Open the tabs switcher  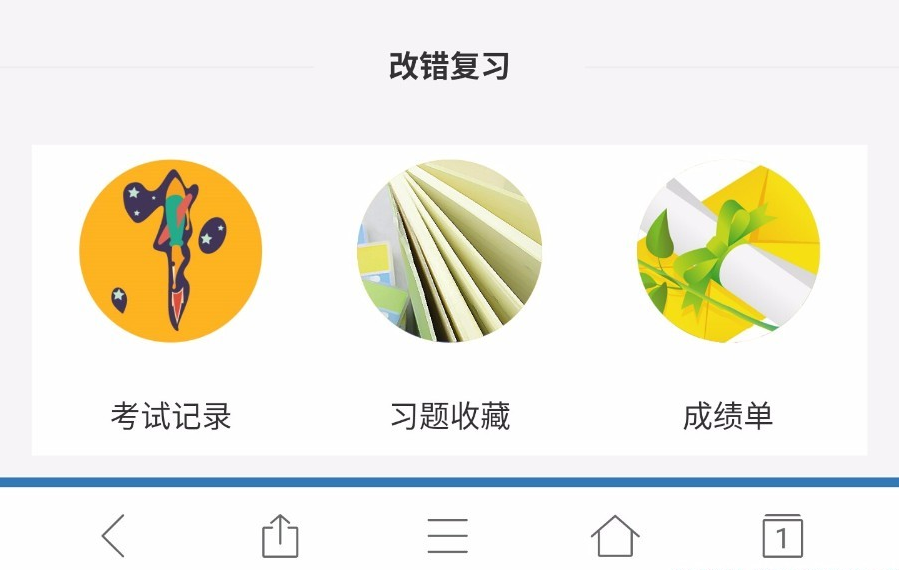click(781, 536)
